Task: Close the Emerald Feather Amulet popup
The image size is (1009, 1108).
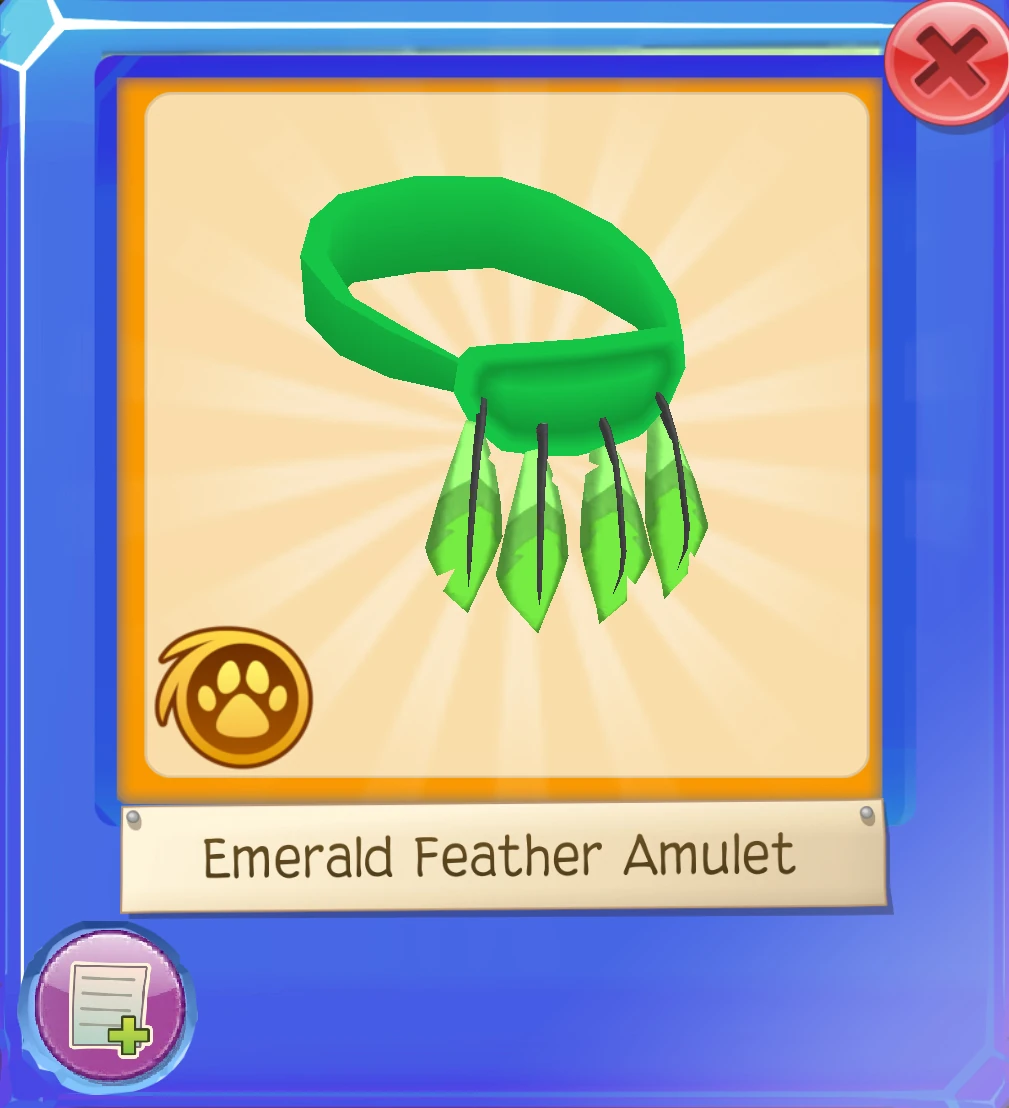Action: tap(948, 64)
